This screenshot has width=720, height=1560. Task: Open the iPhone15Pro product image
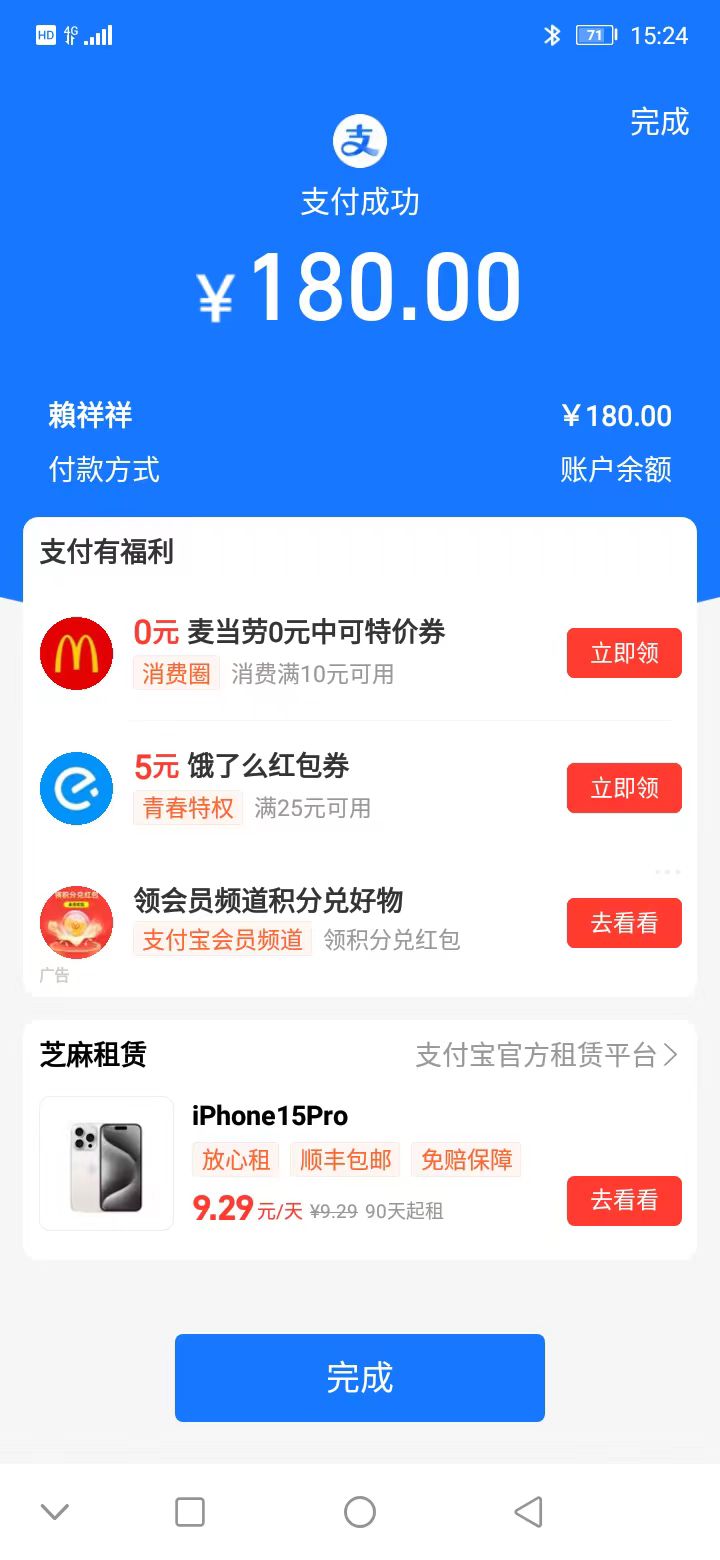(107, 1164)
